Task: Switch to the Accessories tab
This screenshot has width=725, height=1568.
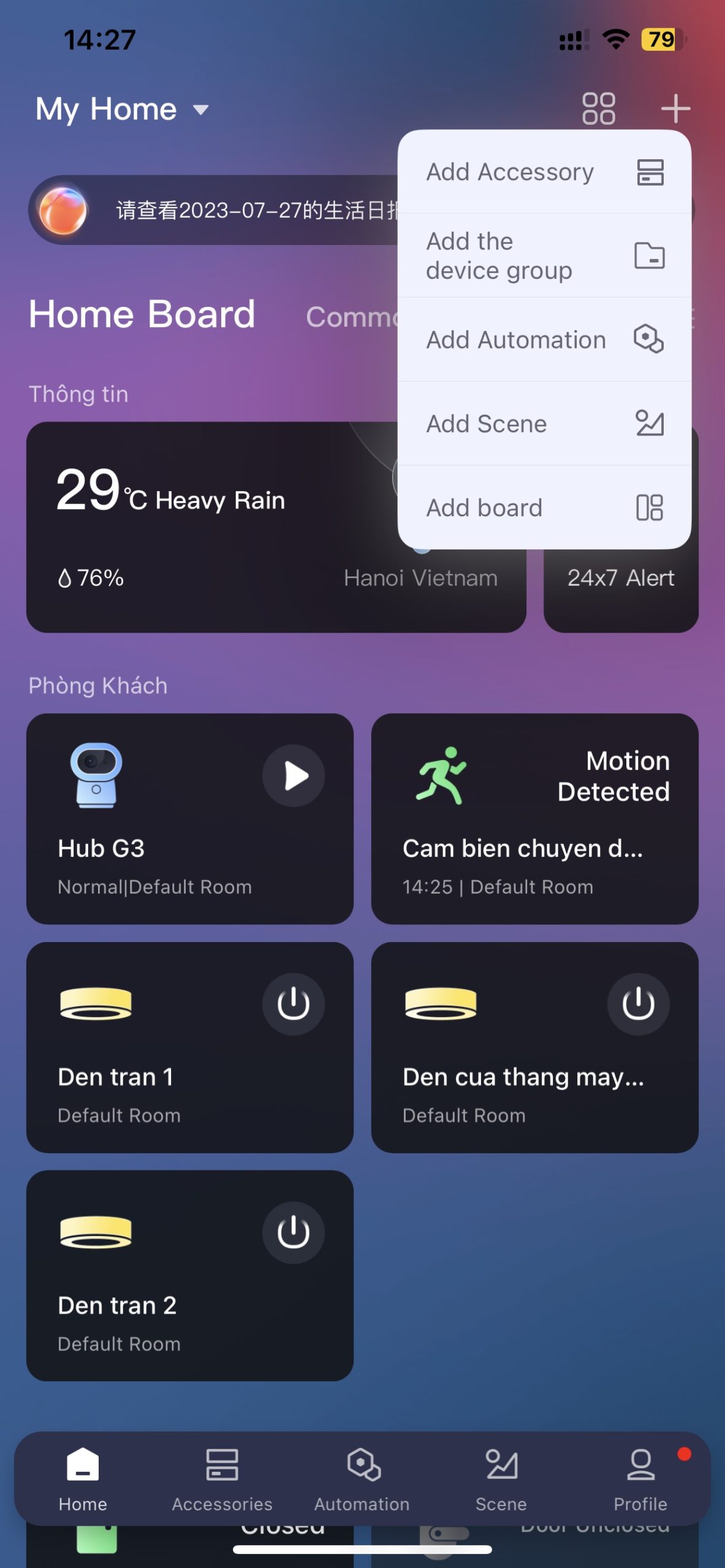Action: pos(222,1479)
